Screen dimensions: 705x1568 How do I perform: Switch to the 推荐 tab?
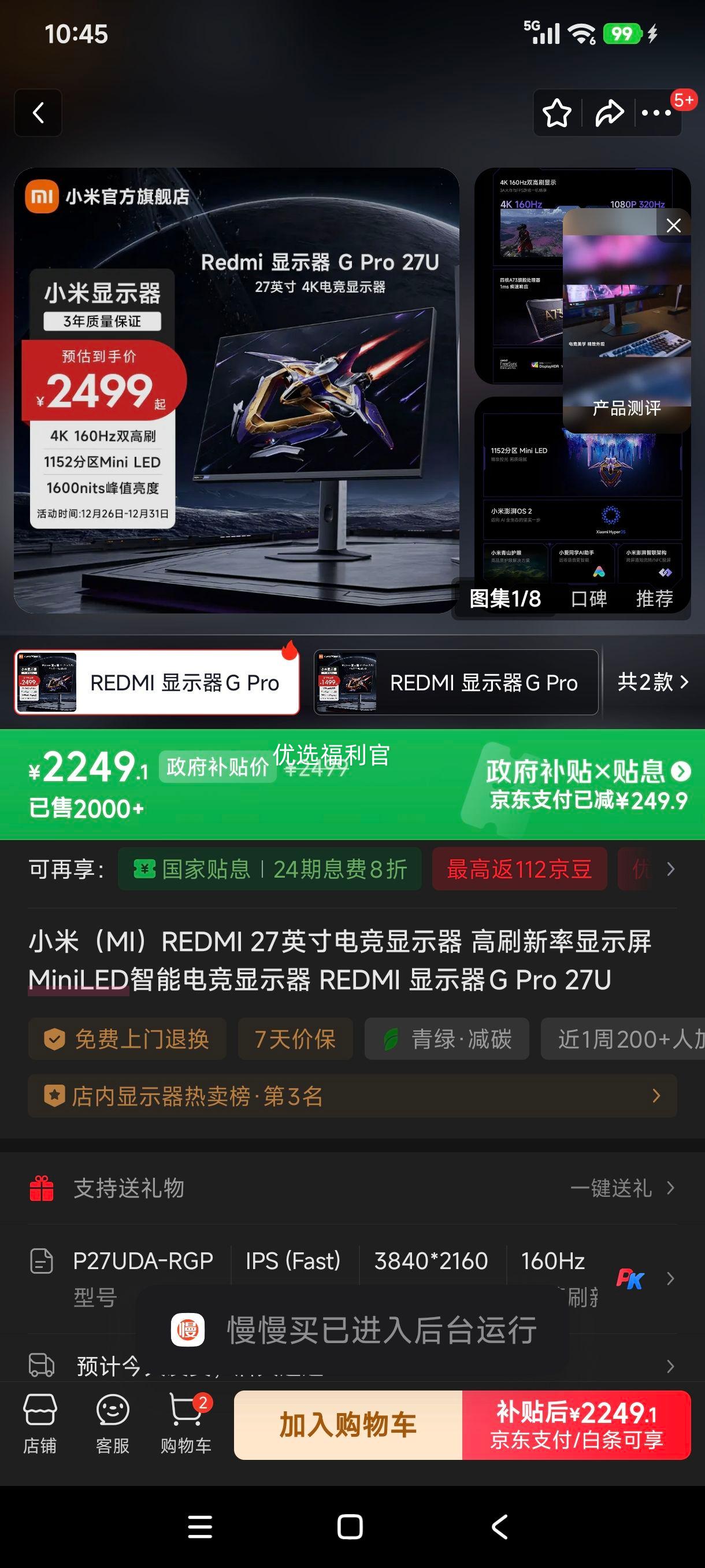point(655,599)
